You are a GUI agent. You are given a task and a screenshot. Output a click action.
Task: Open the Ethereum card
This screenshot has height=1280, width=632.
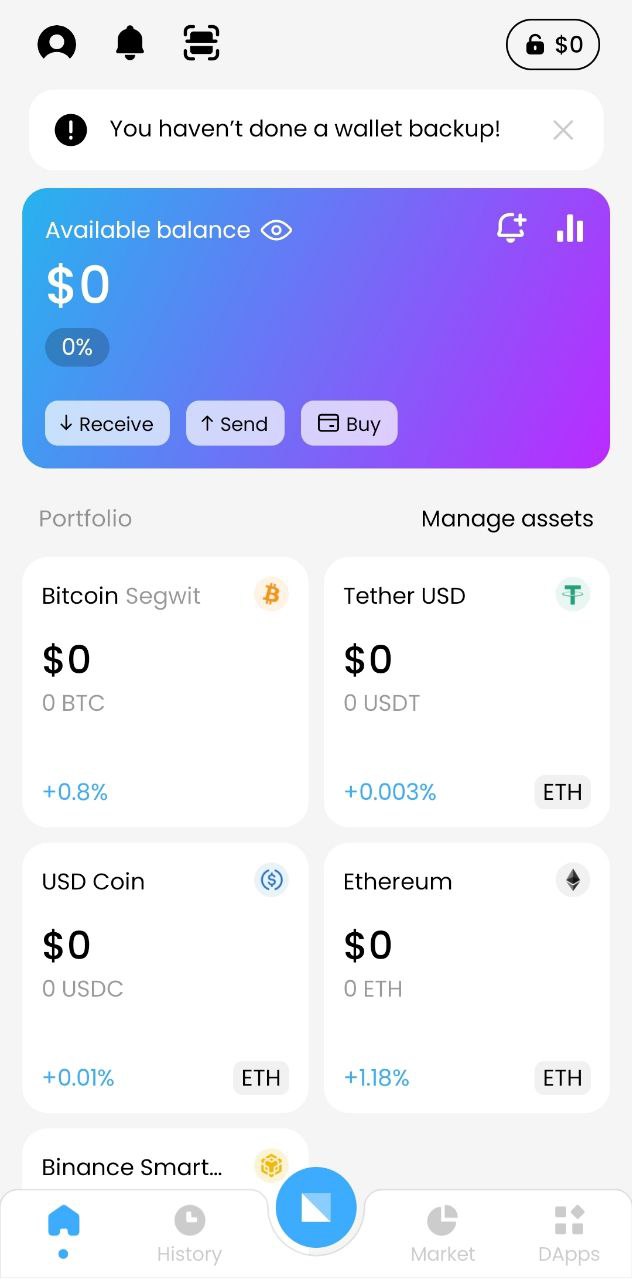tap(467, 978)
